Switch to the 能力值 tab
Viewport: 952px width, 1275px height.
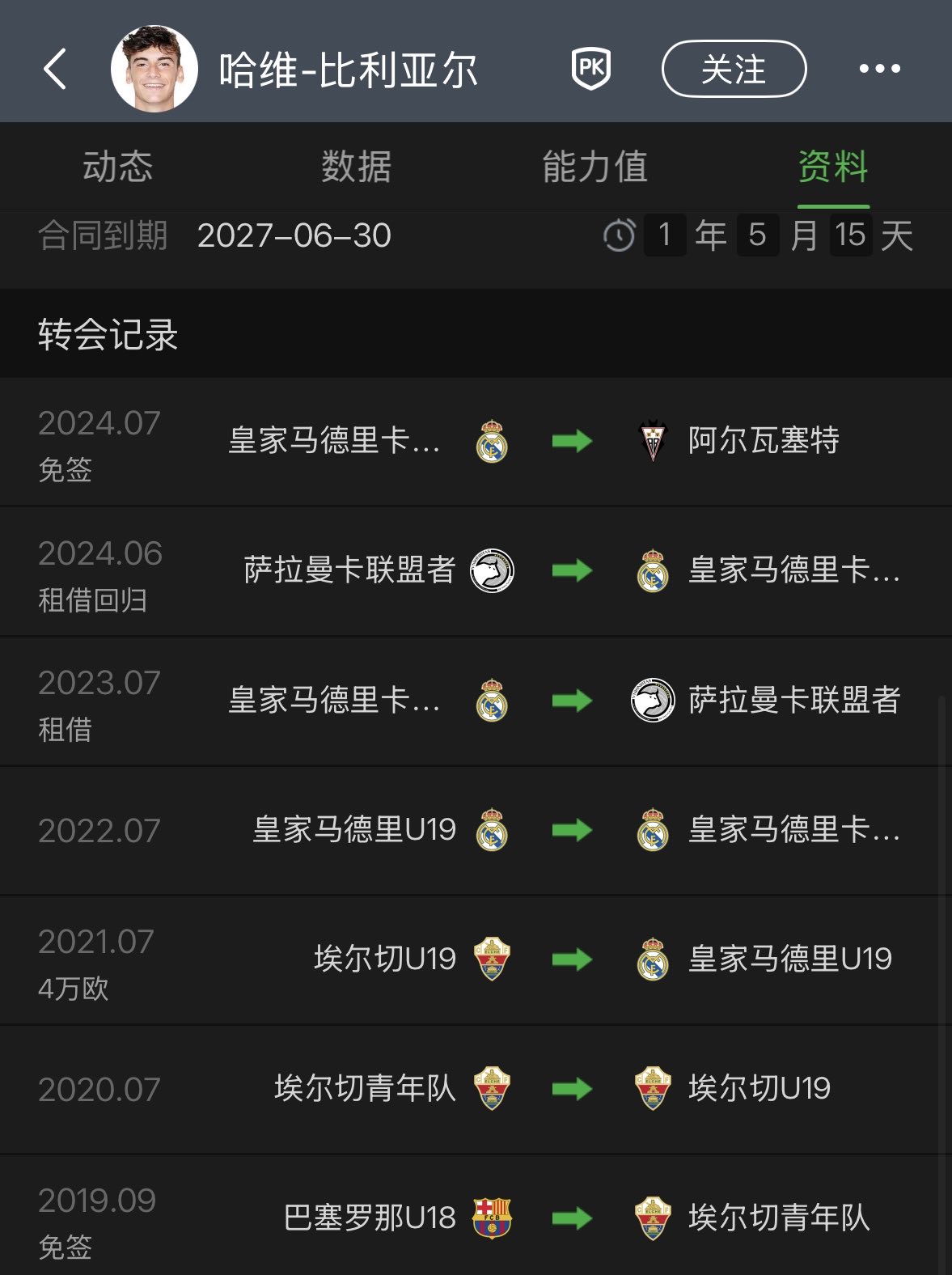[x=594, y=167]
